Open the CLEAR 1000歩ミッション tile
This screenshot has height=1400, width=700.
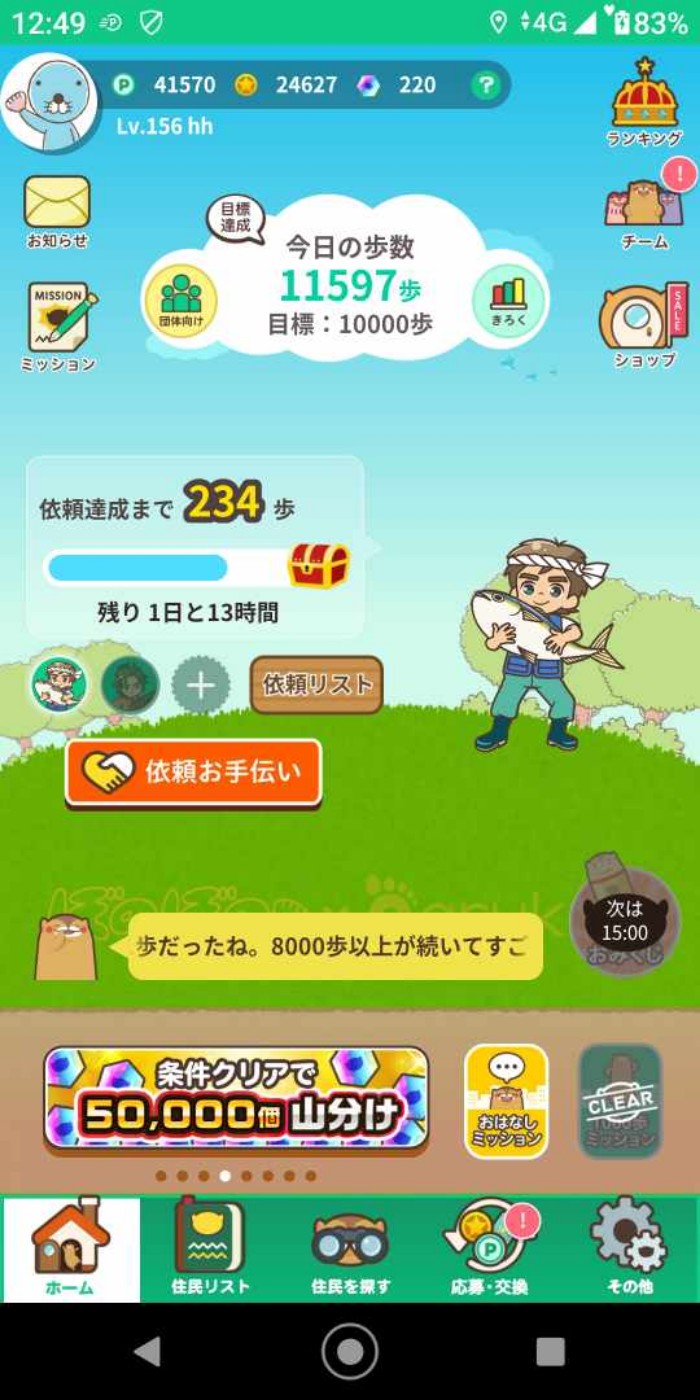[x=620, y=1100]
